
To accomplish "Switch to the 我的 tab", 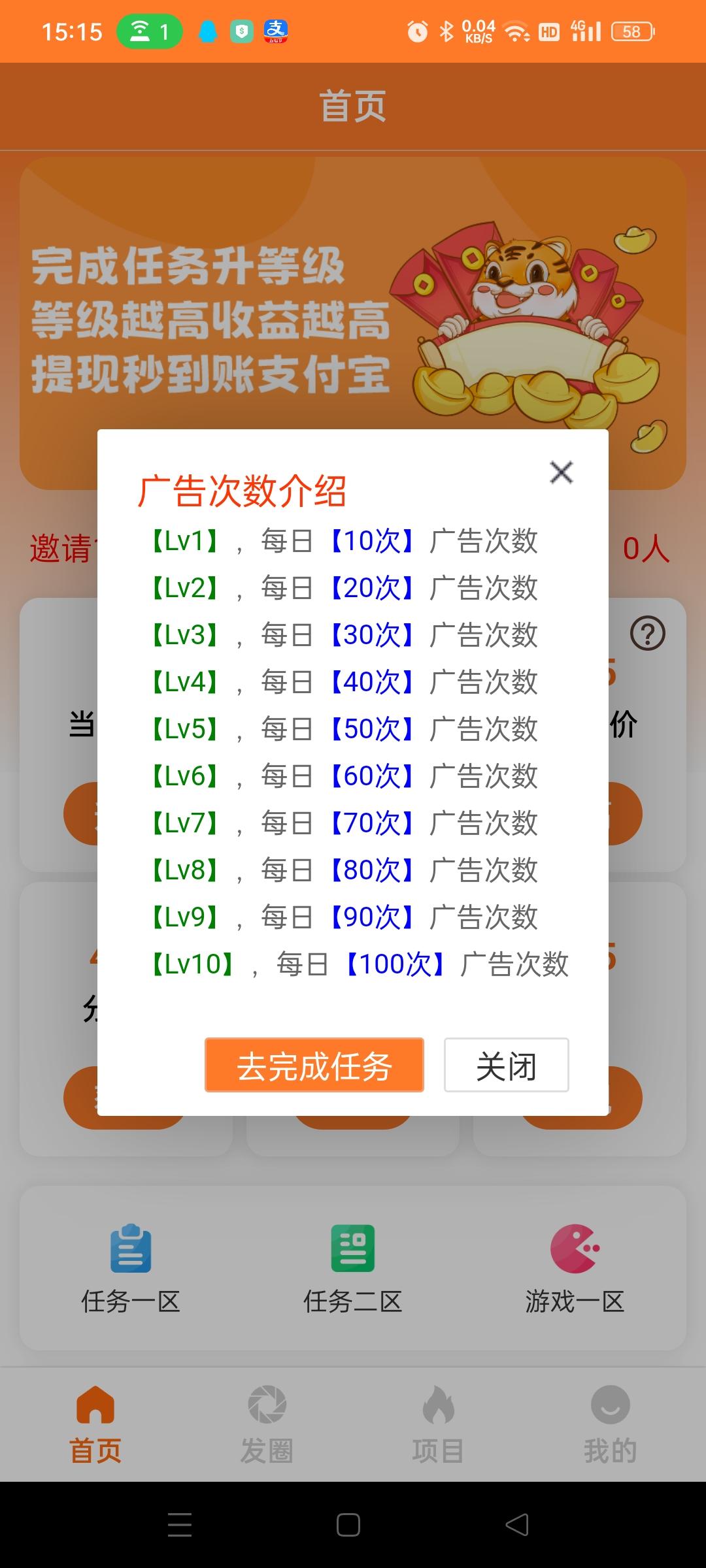I will coord(610,1425).
